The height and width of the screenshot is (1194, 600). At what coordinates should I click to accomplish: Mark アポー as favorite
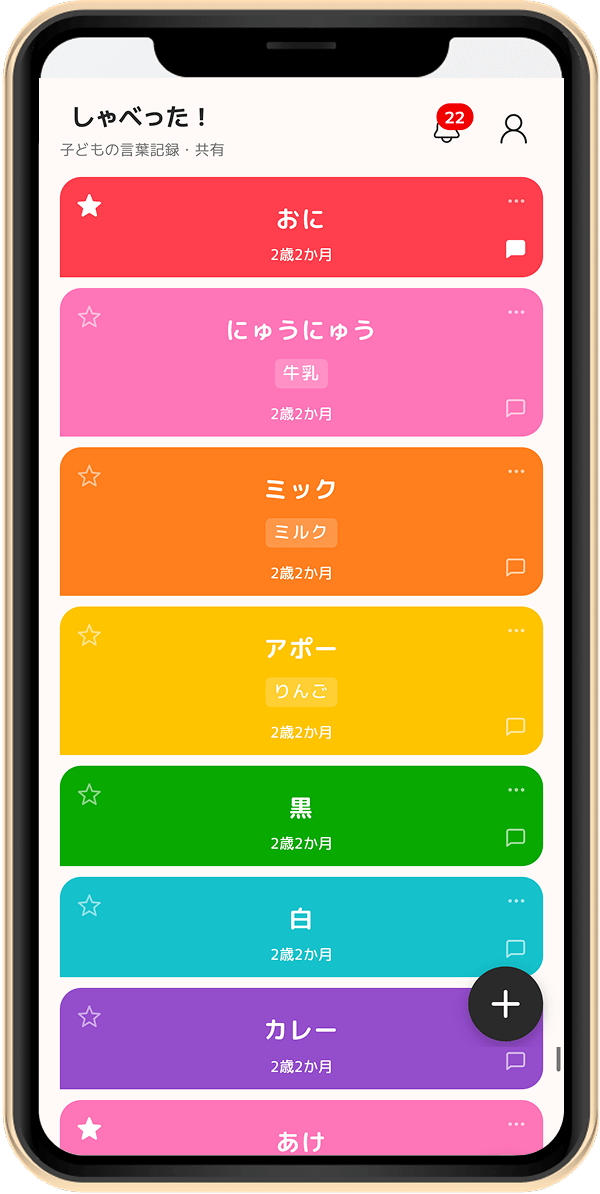pyautogui.click(x=90, y=635)
